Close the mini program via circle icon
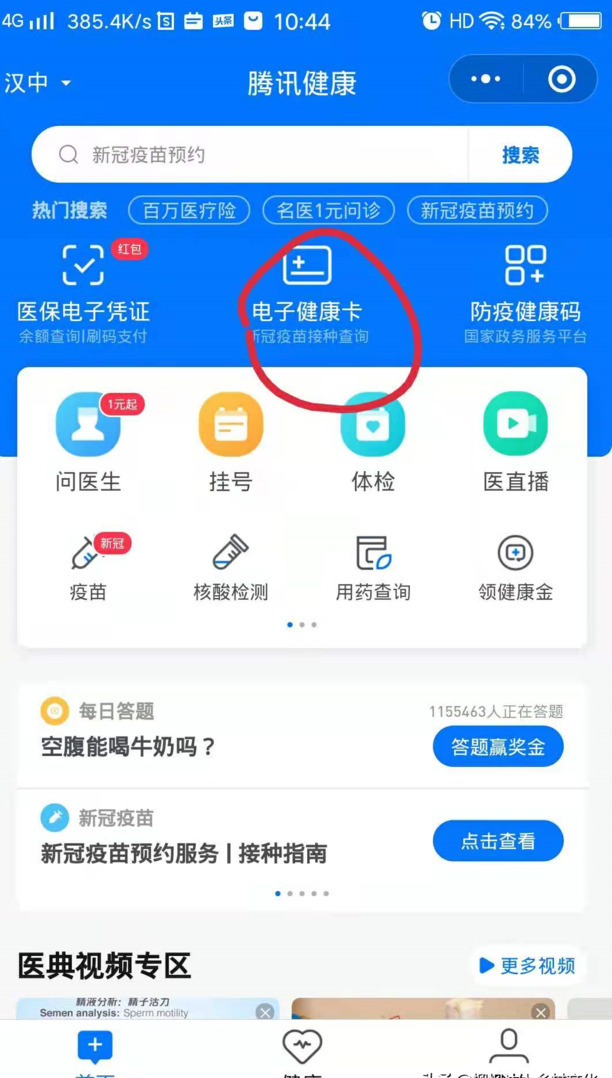 tap(562, 80)
